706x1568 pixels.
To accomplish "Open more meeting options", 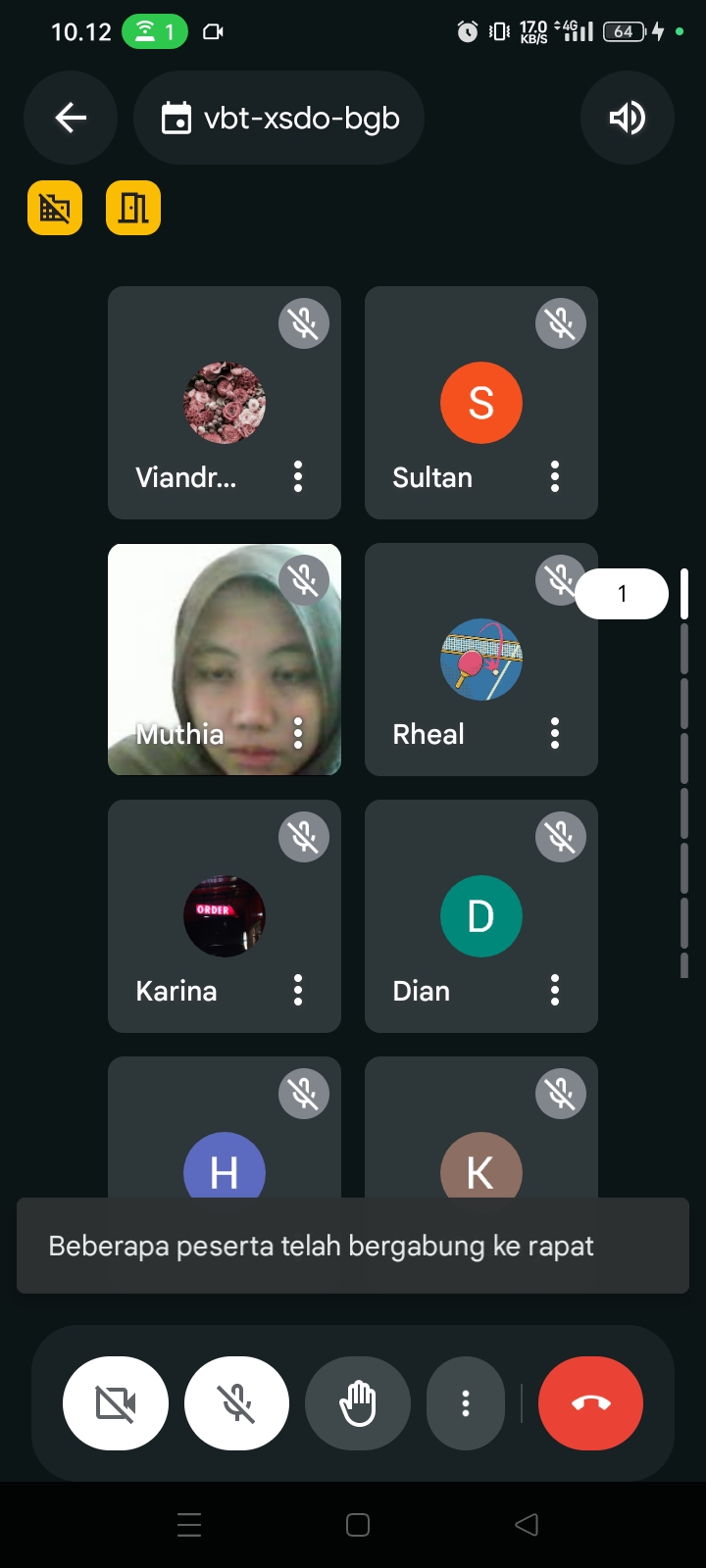I will pyautogui.click(x=466, y=1403).
